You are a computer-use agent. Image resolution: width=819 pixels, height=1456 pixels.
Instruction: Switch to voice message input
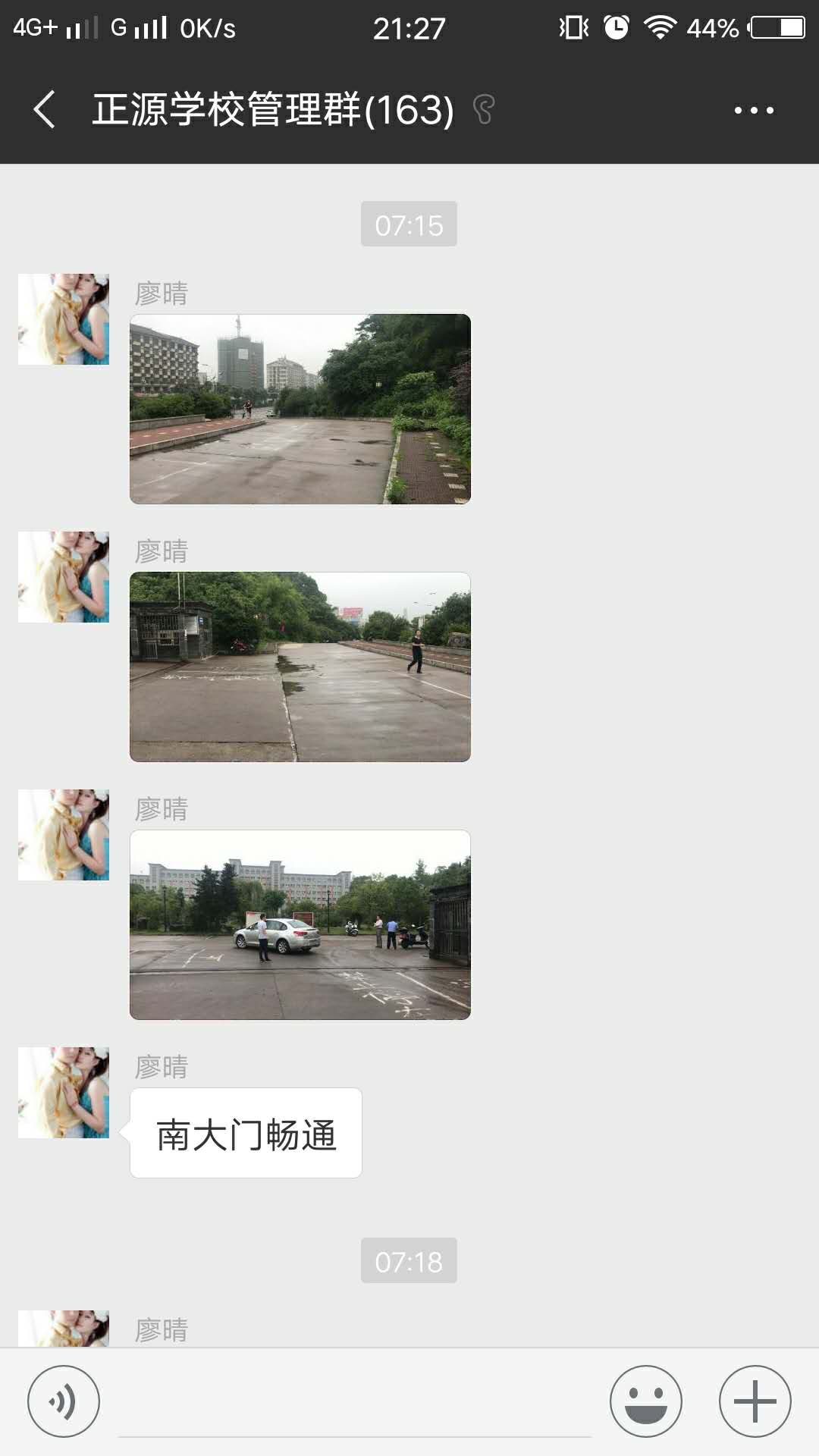[x=64, y=1401]
